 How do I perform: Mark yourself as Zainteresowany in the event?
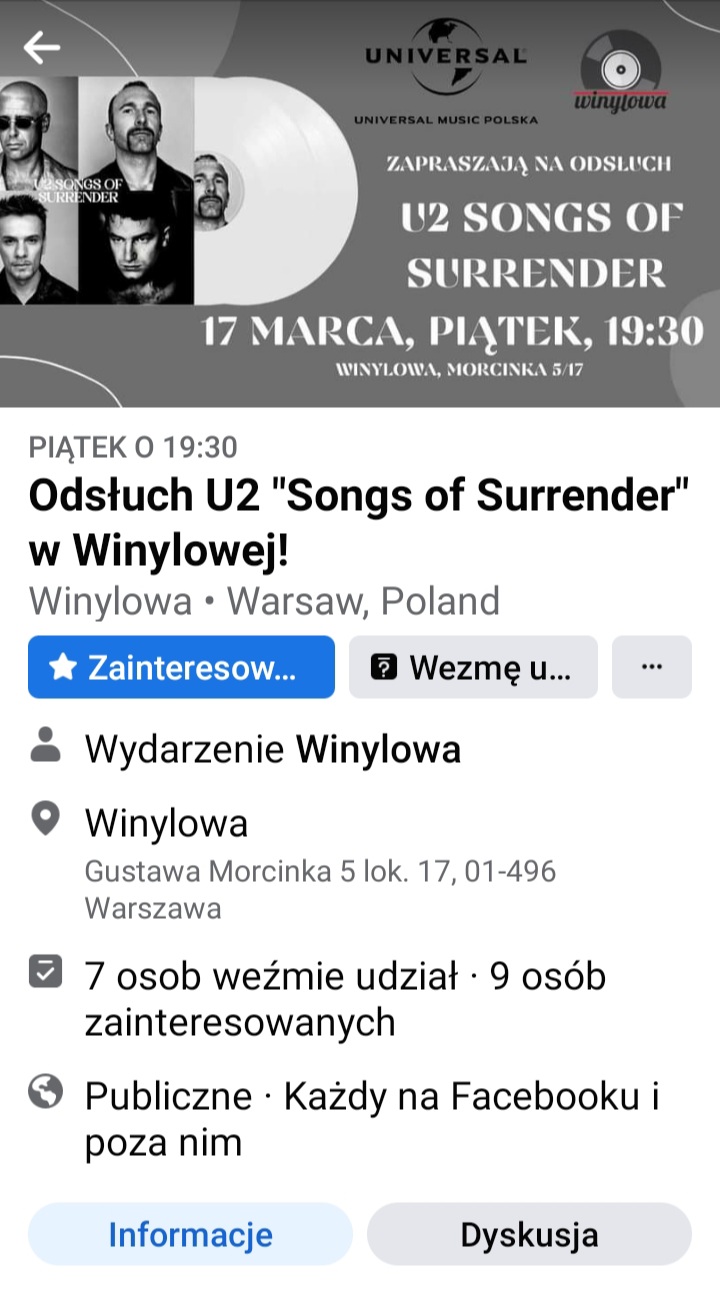181,667
